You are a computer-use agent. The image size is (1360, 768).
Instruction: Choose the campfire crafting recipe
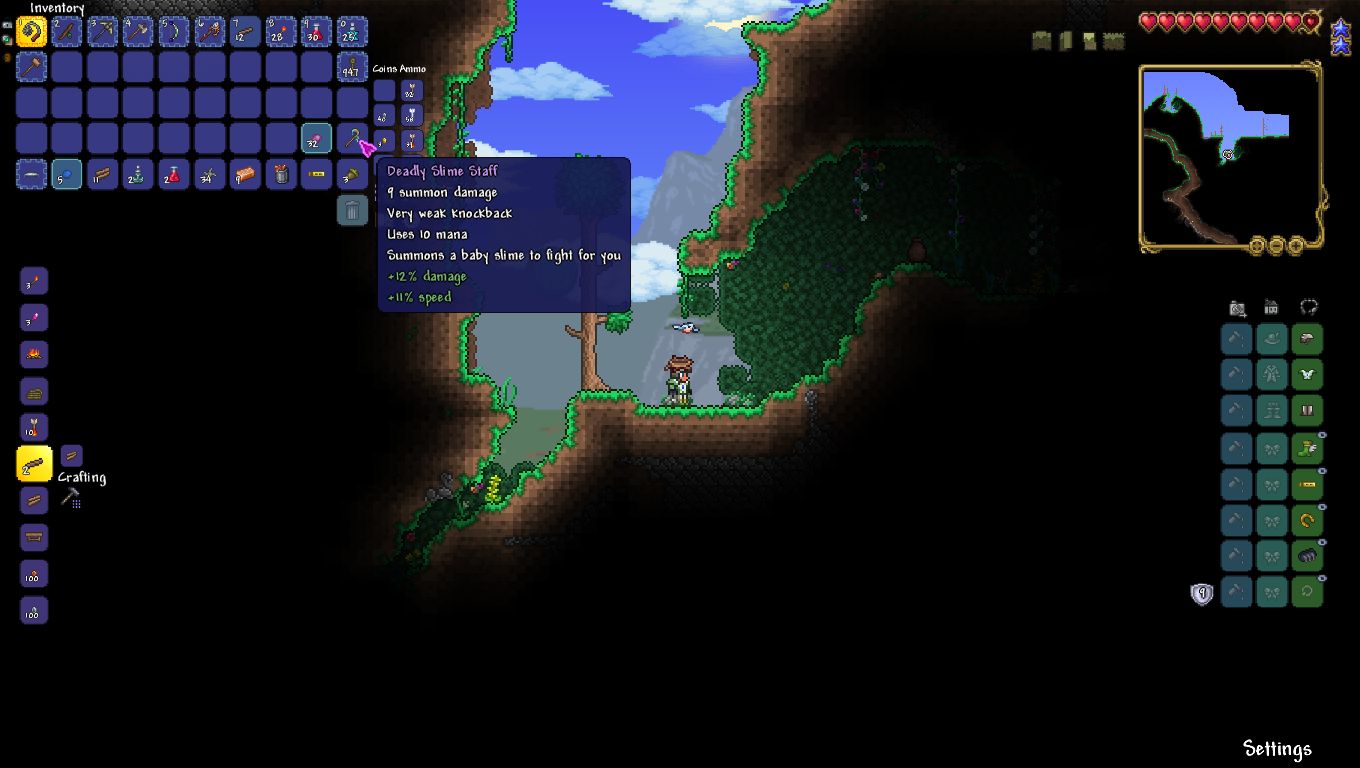tap(34, 354)
